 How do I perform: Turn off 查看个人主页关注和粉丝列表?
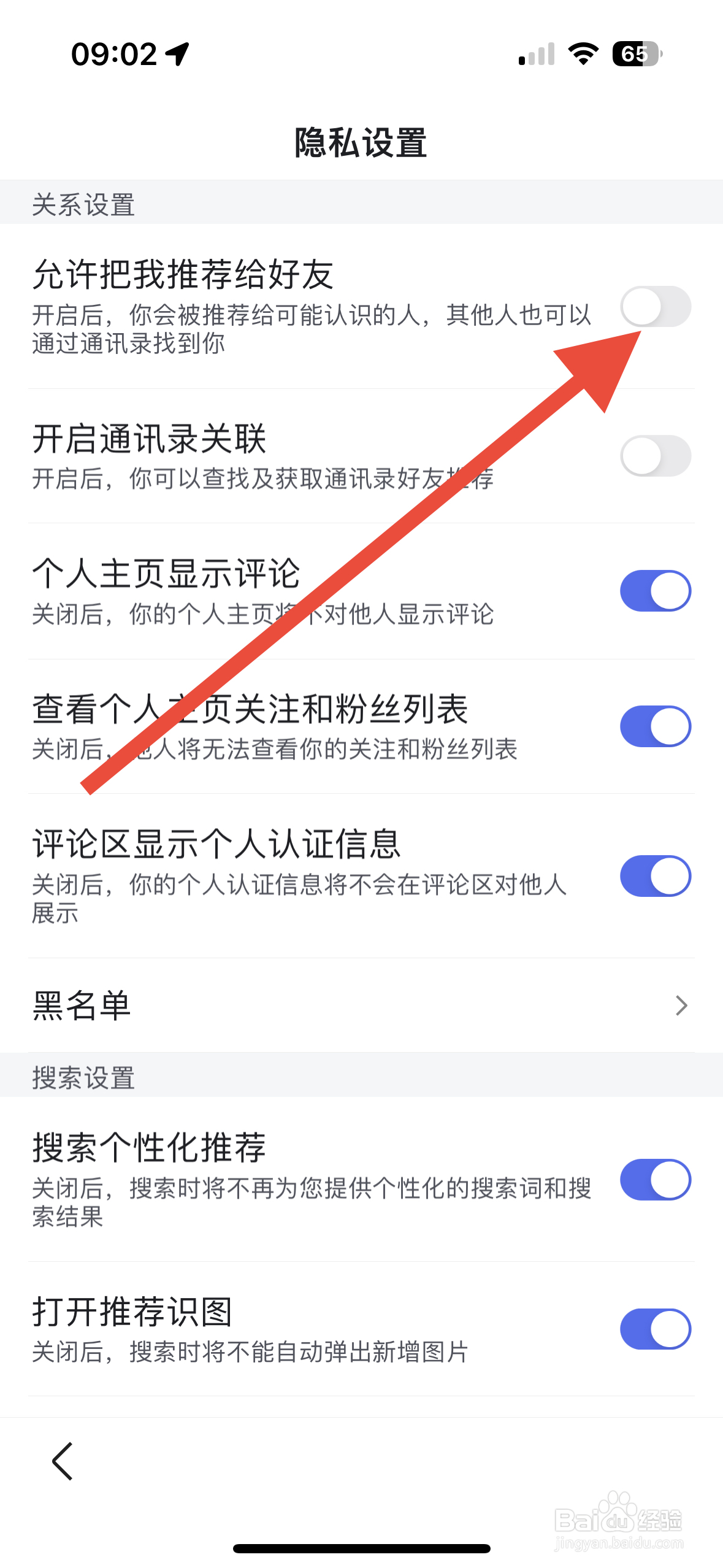tap(656, 726)
